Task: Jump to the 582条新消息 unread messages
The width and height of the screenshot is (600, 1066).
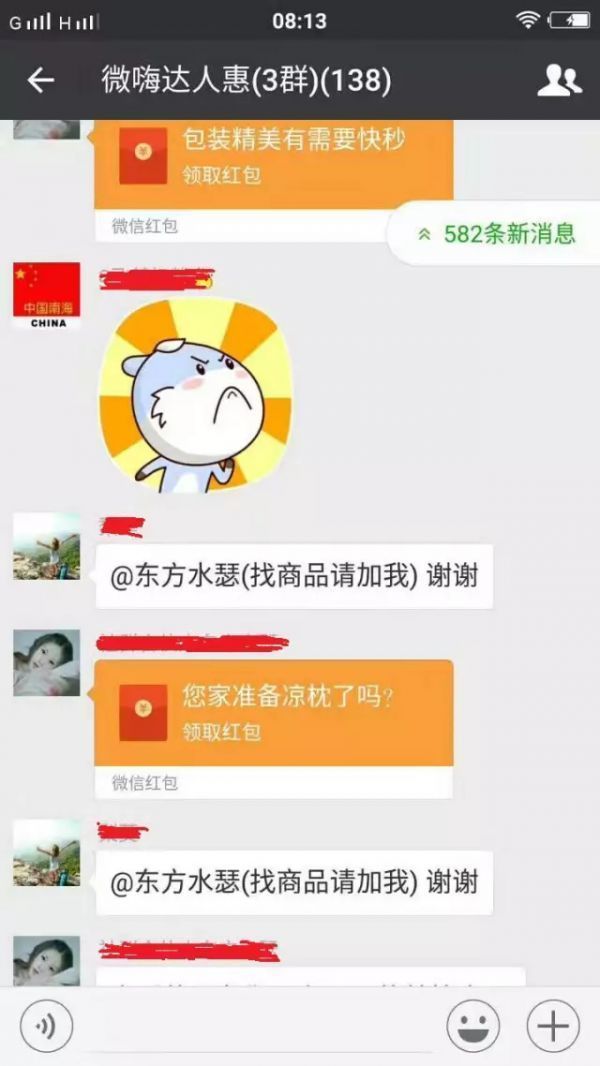Action: (495, 234)
